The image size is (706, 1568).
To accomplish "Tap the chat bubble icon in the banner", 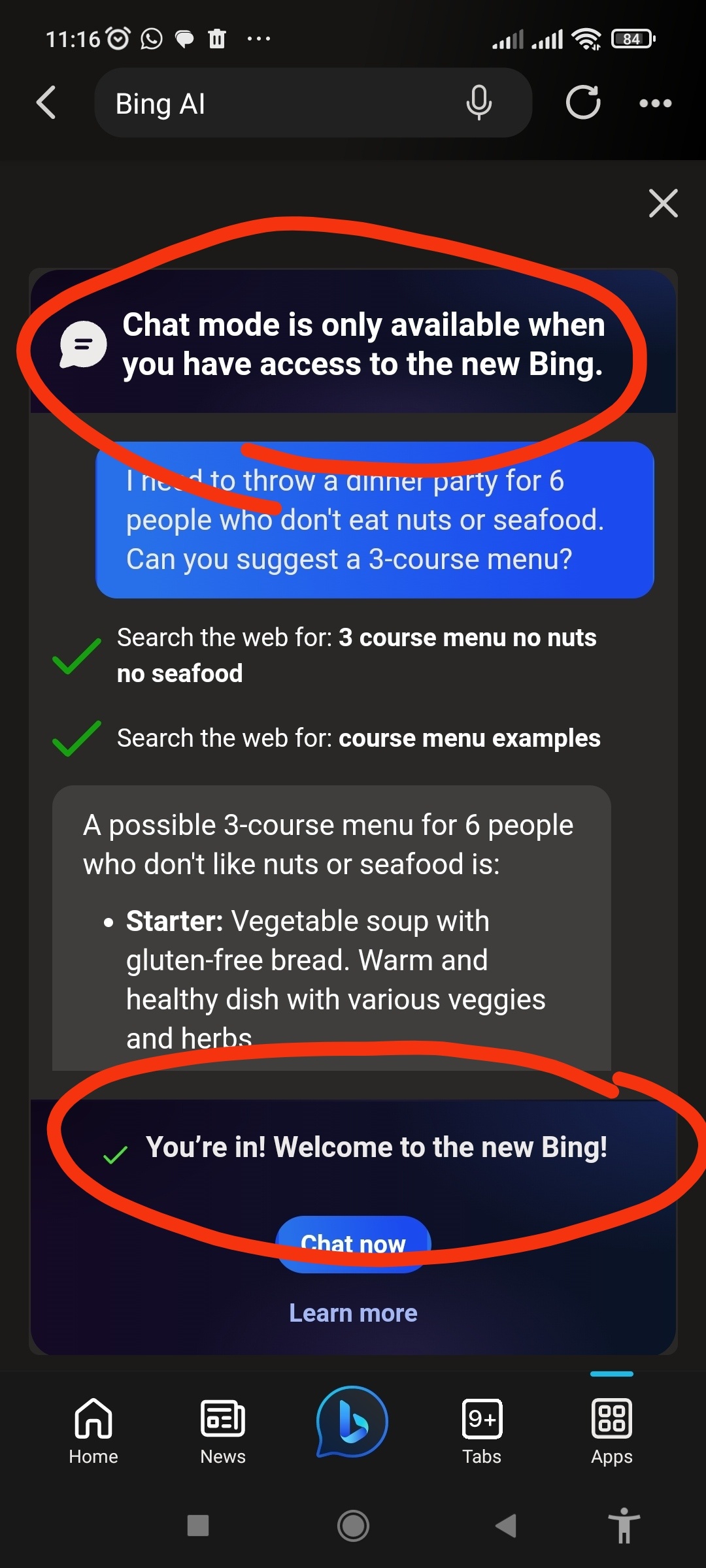I will tap(82, 344).
